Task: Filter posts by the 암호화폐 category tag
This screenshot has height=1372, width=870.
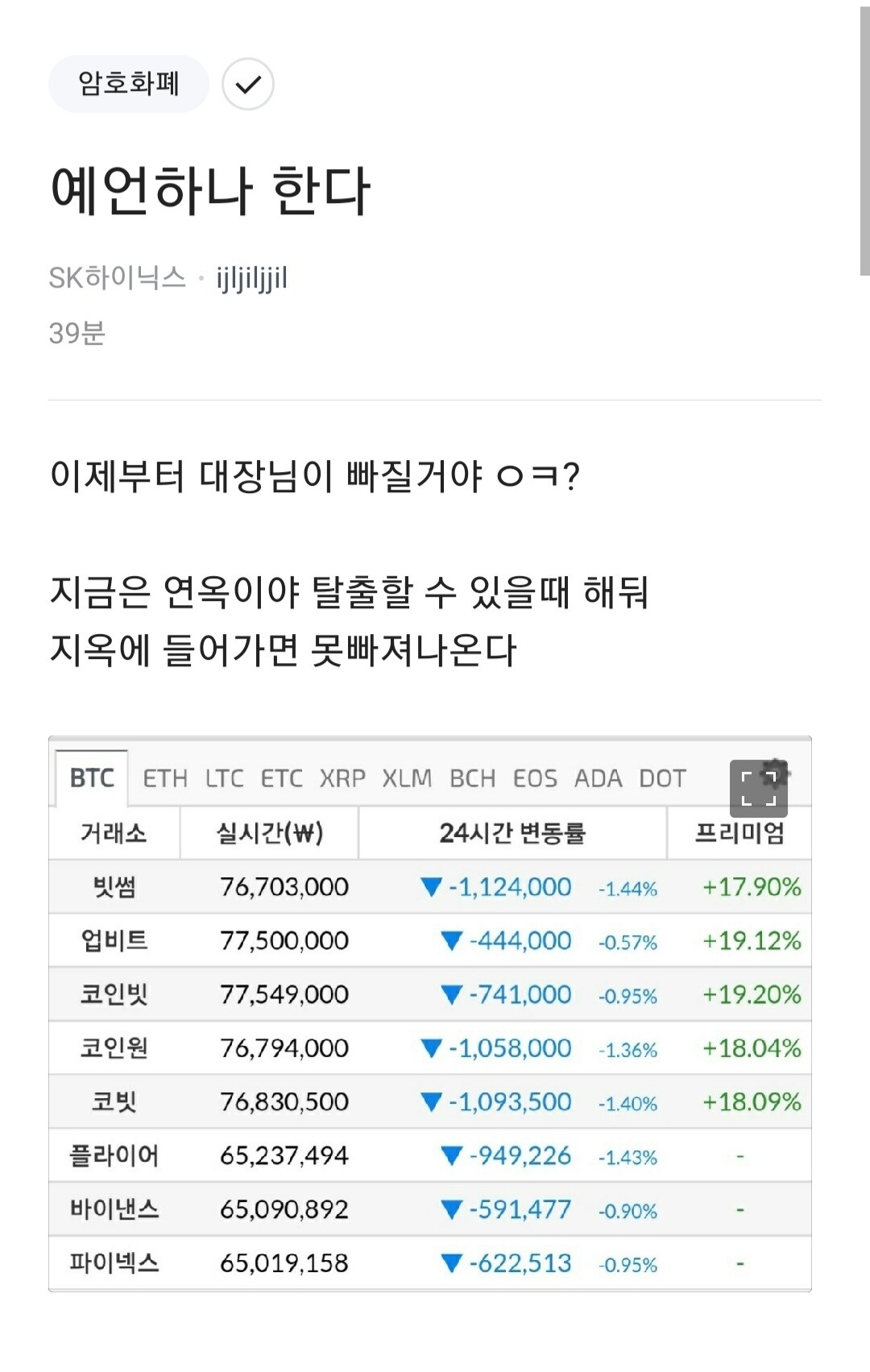Action: [x=127, y=82]
